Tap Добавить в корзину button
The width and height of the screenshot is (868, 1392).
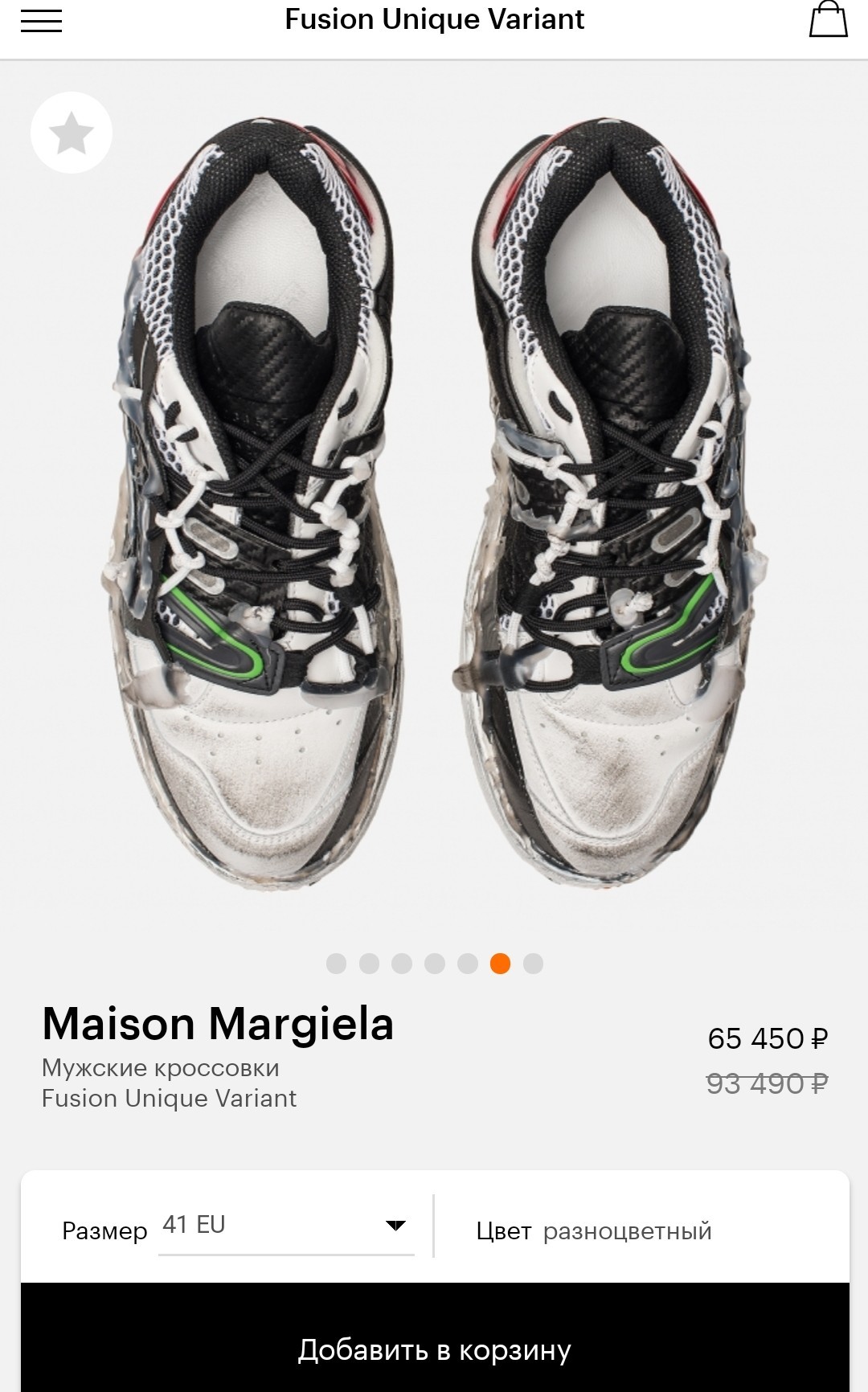(434, 1350)
